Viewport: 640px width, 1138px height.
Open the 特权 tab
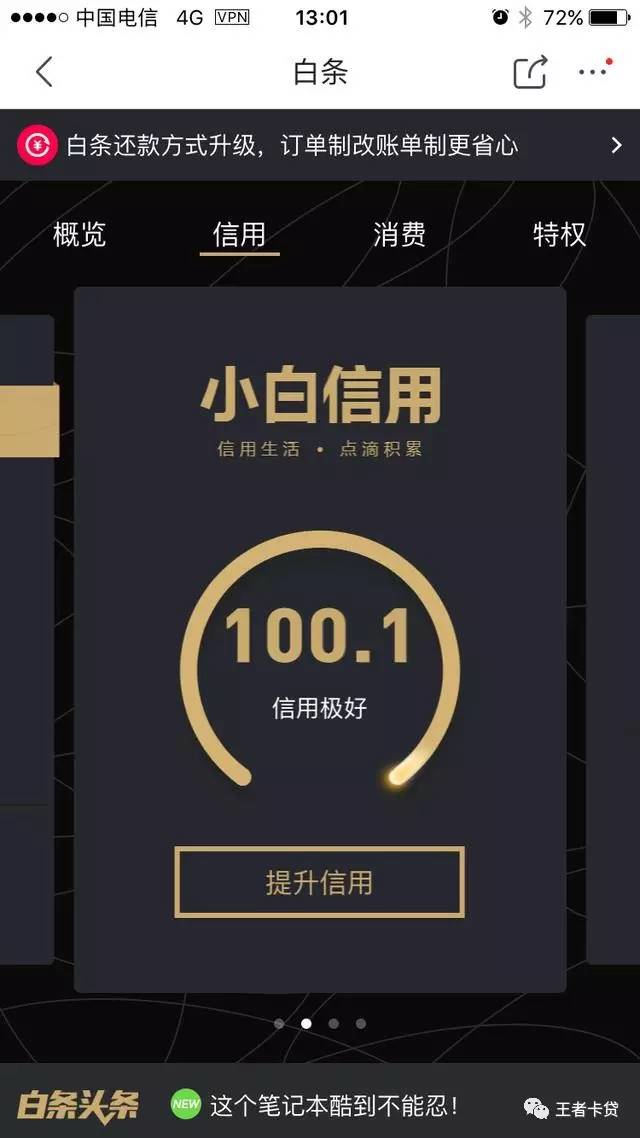(559, 235)
